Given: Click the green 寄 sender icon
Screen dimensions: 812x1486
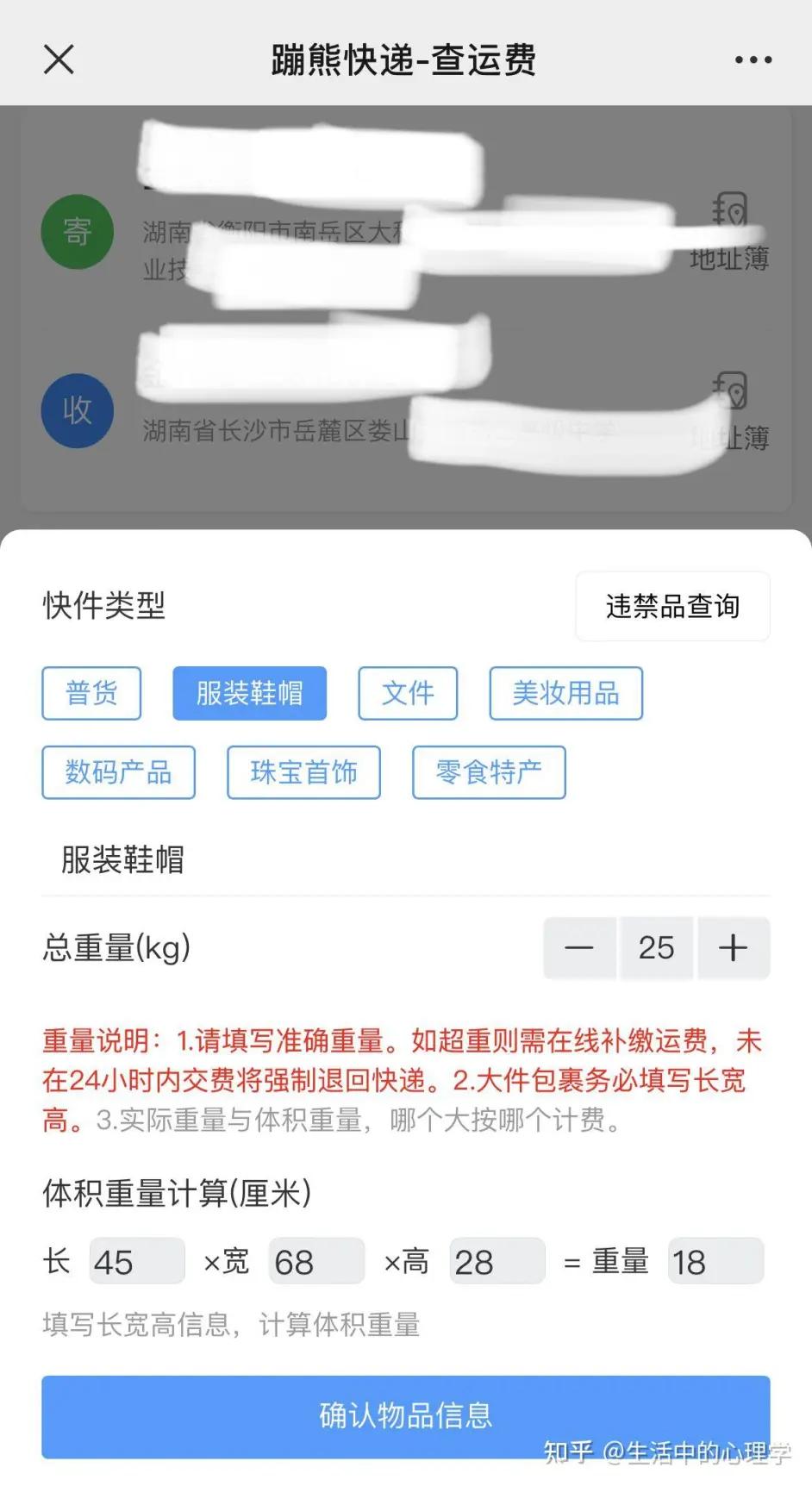Looking at the screenshot, I should click(77, 231).
